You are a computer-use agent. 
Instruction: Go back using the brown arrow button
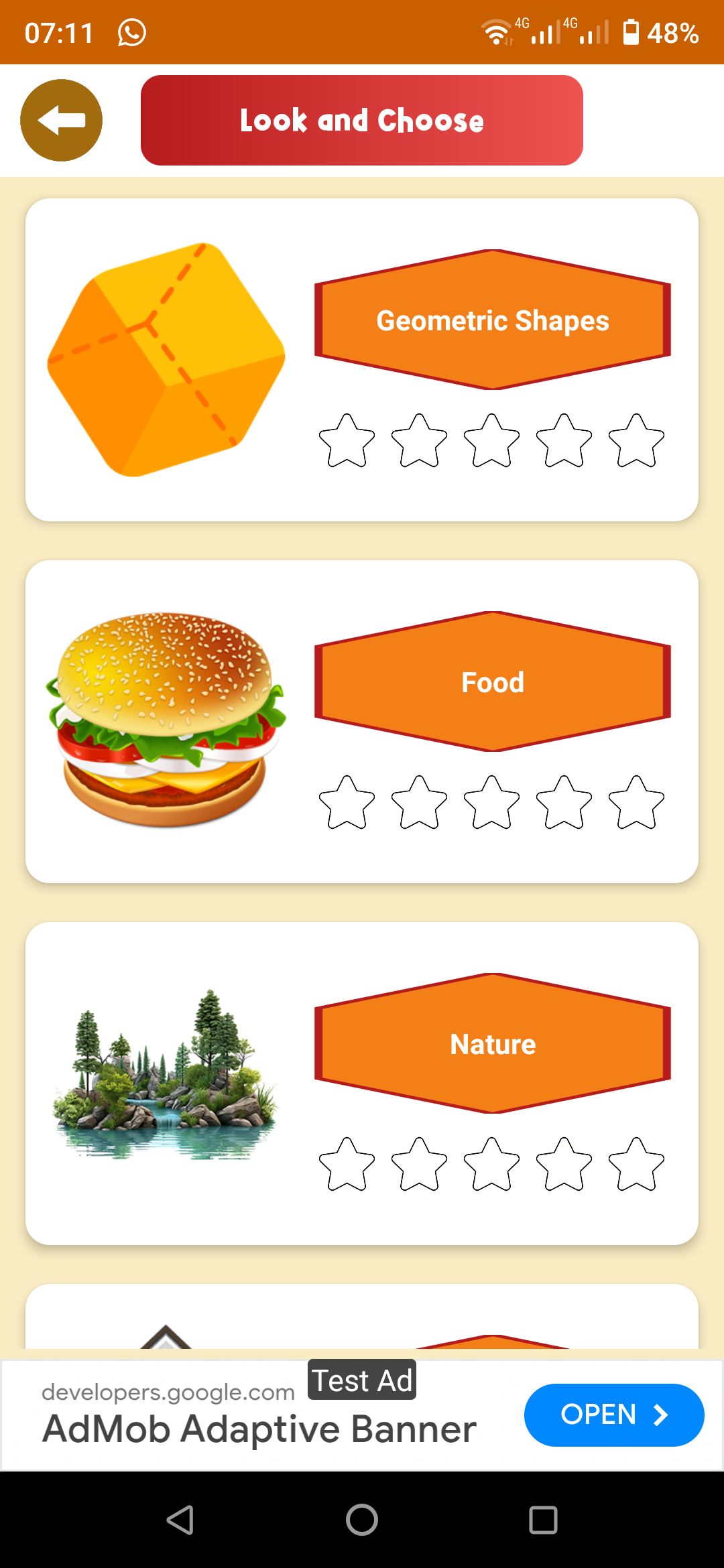click(x=61, y=121)
